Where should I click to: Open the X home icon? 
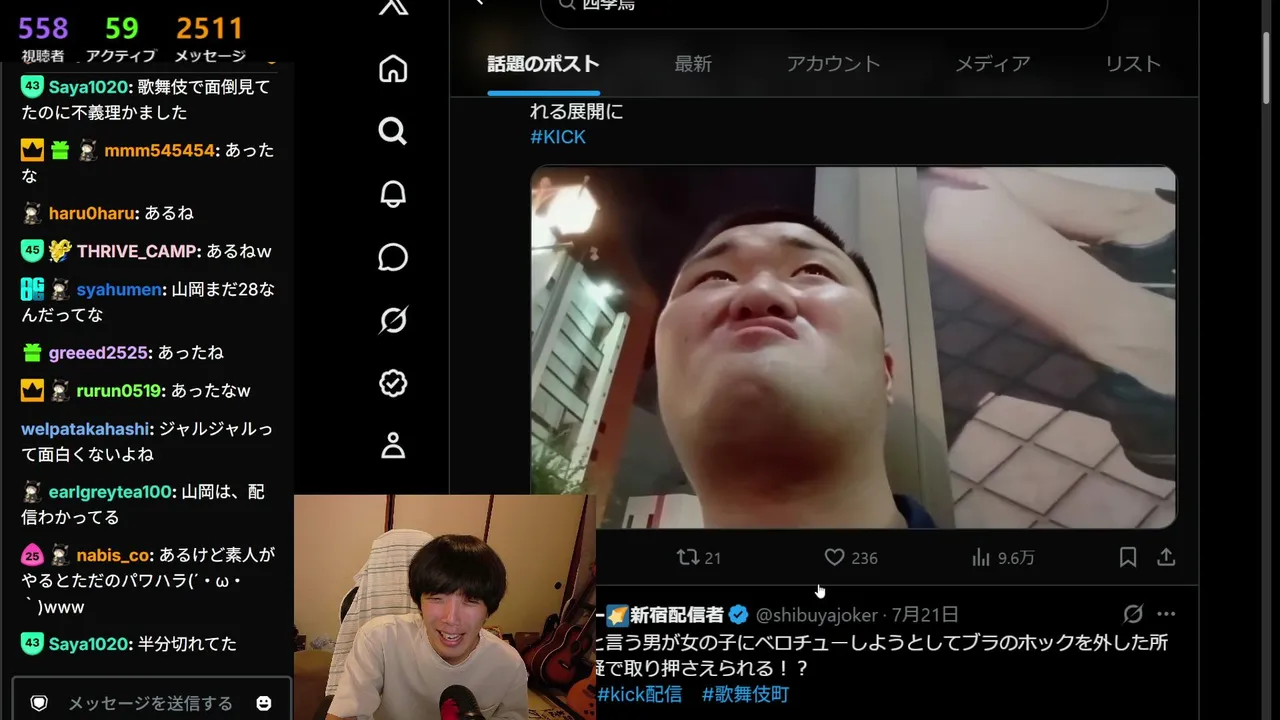point(393,69)
